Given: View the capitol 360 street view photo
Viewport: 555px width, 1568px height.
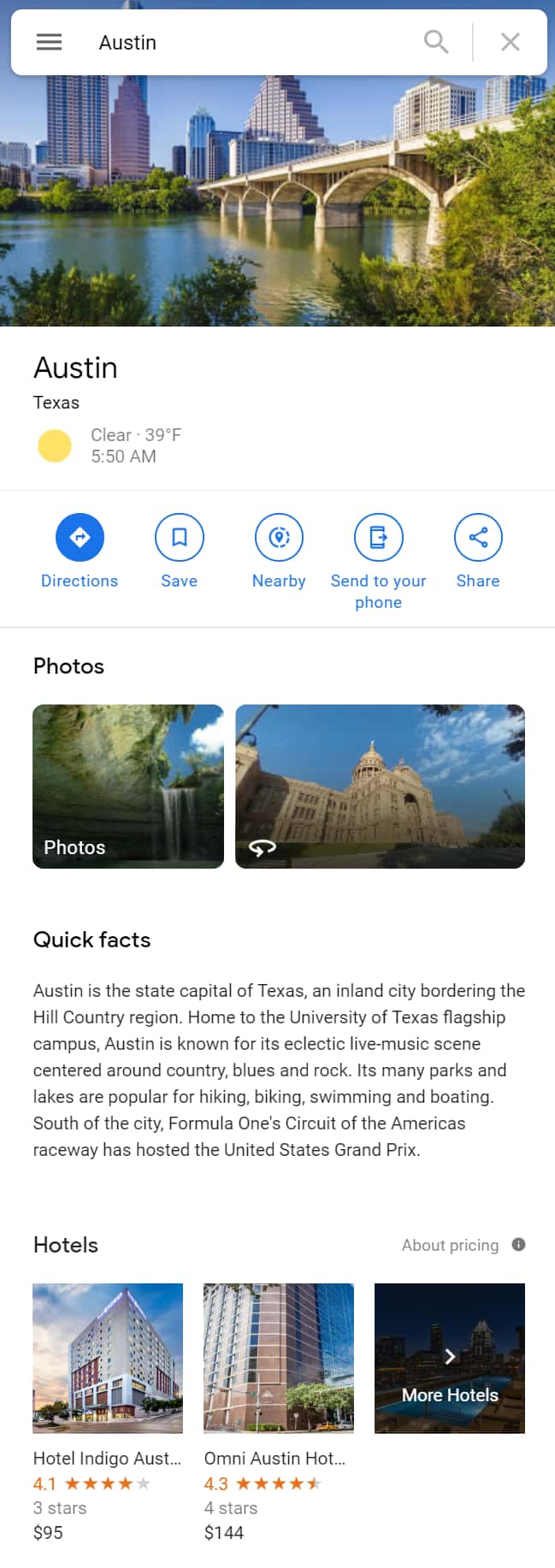Looking at the screenshot, I should pyautogui.click(x=380, y=786).
